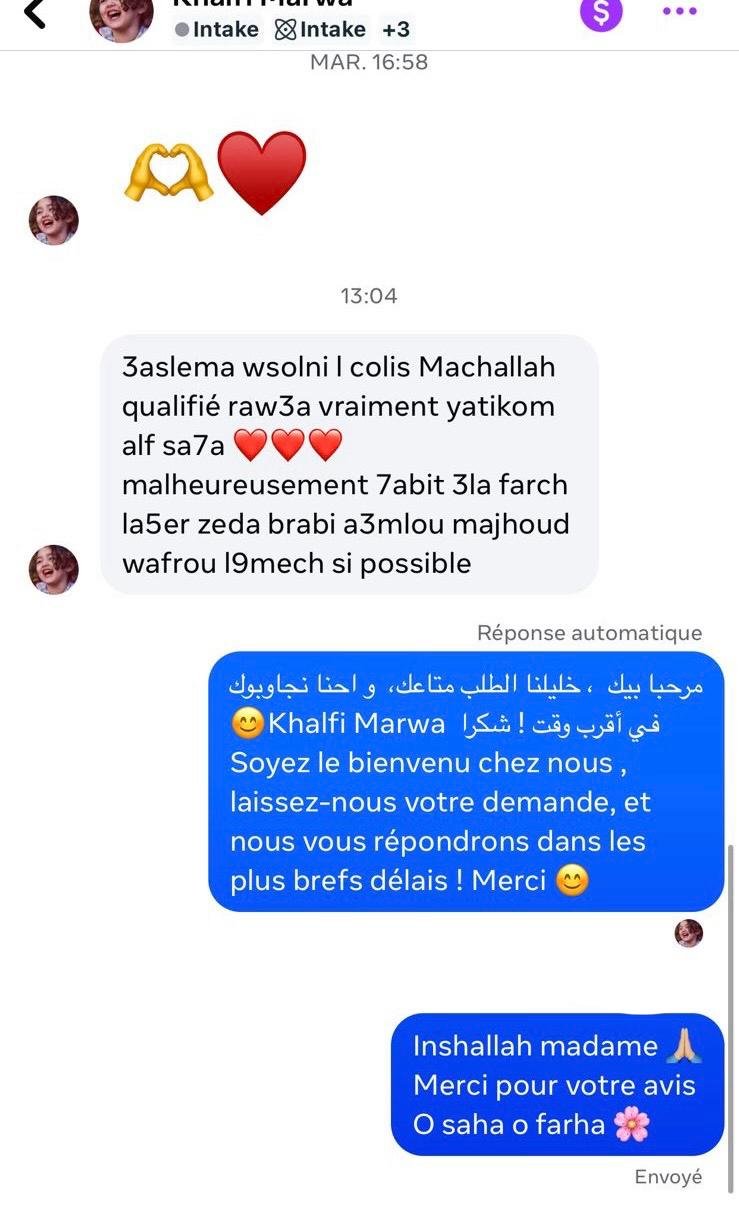
Task: Go back with the arrow
Action: pos(35,13)
